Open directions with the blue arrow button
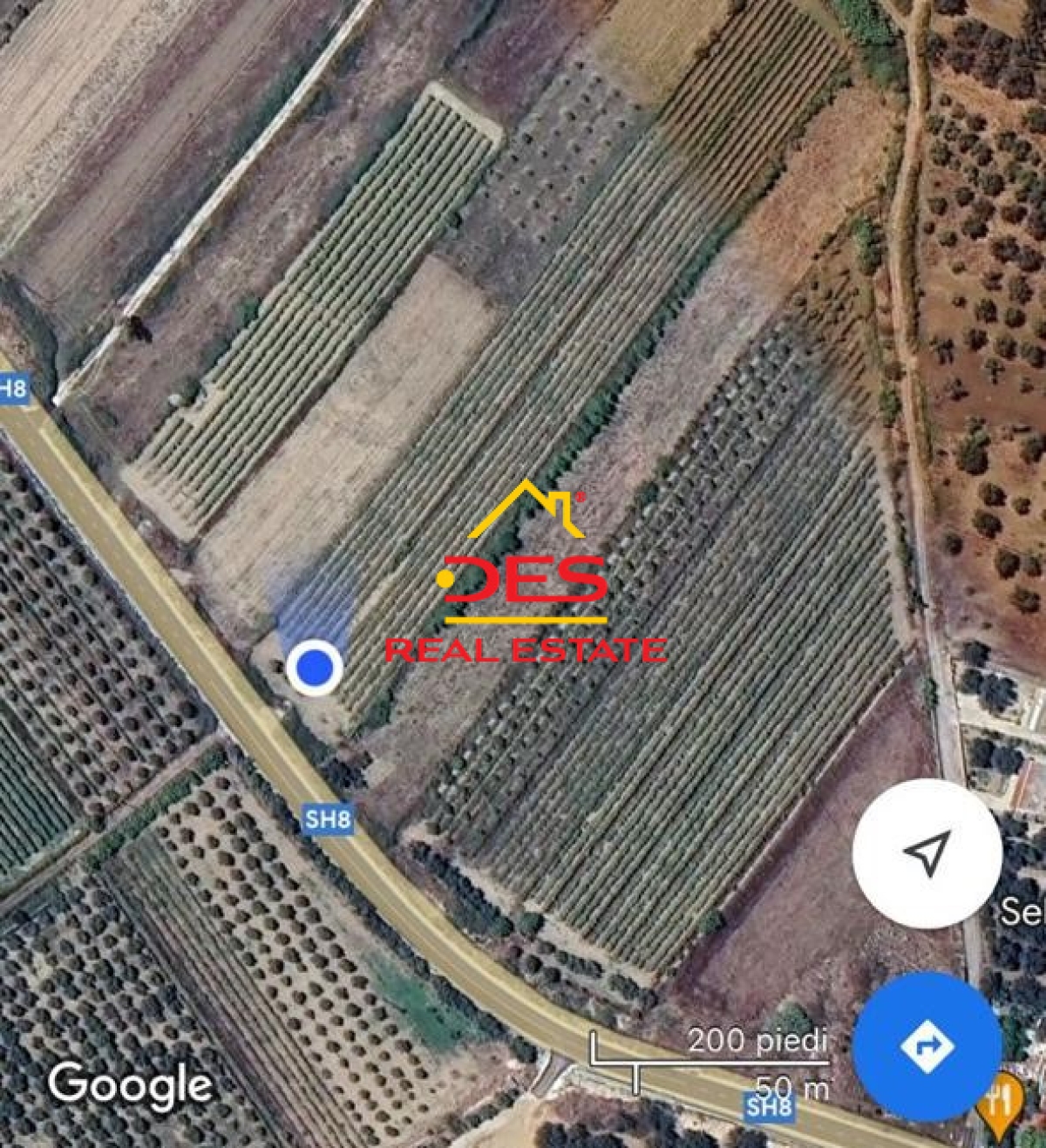The image size is (1046, 1148). (x=927, y=1045)
